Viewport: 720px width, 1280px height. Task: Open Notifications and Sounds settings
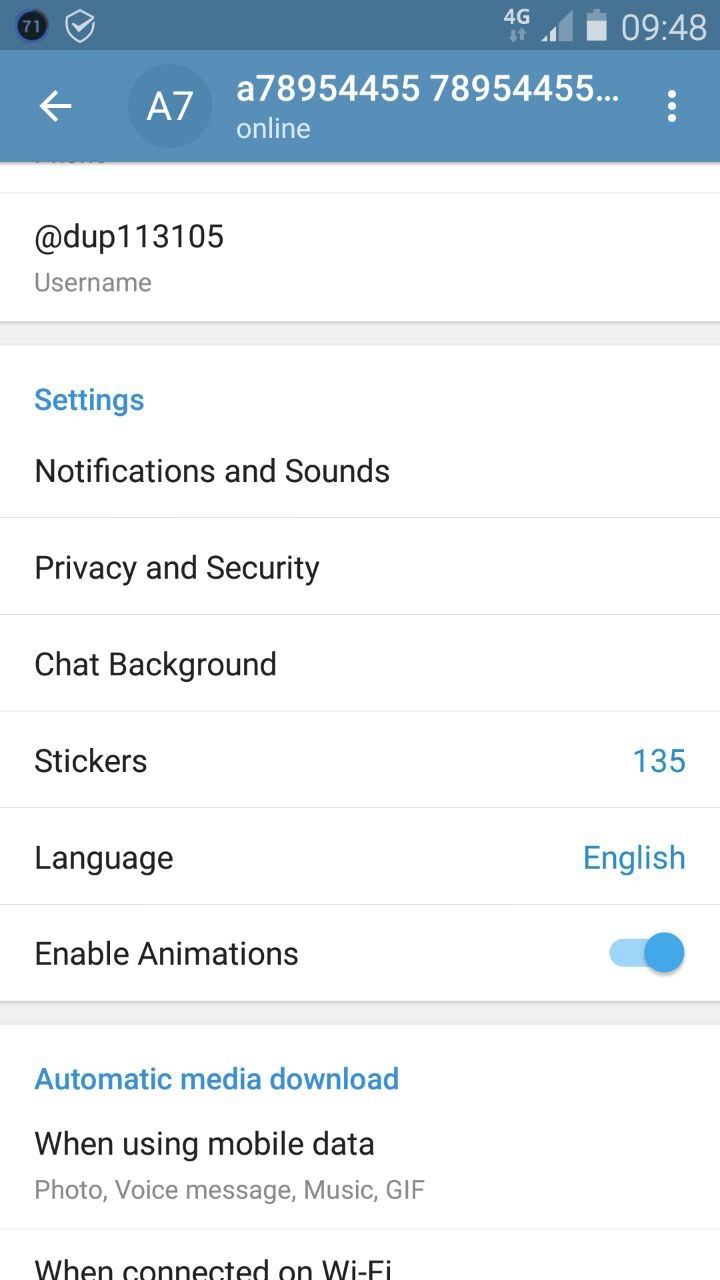pos(360,470)
